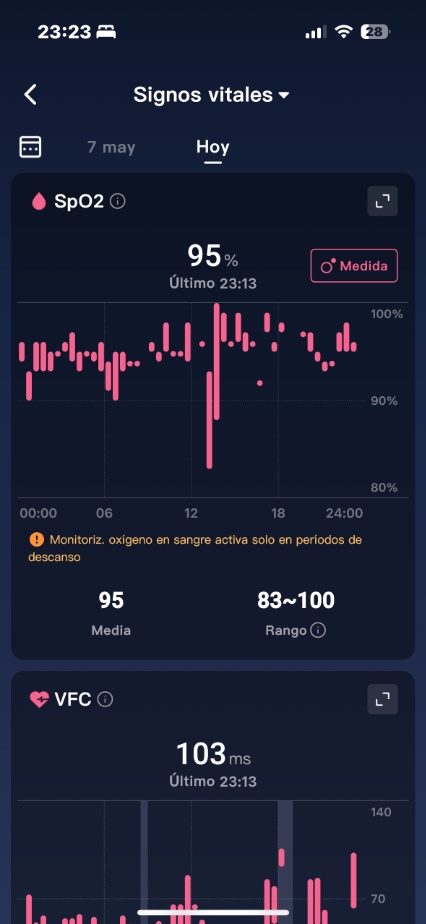Screen dimensions: 426x924
Task: Open the calendar date picker
Action: [x=31, y=147]
